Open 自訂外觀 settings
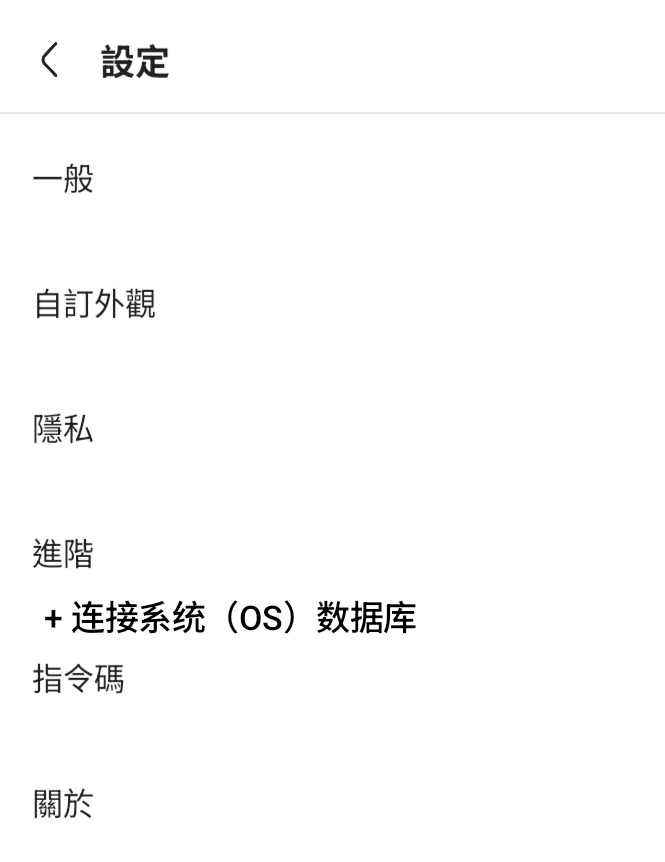Viewport: 665px width, 862px height. tap(95, 305)
